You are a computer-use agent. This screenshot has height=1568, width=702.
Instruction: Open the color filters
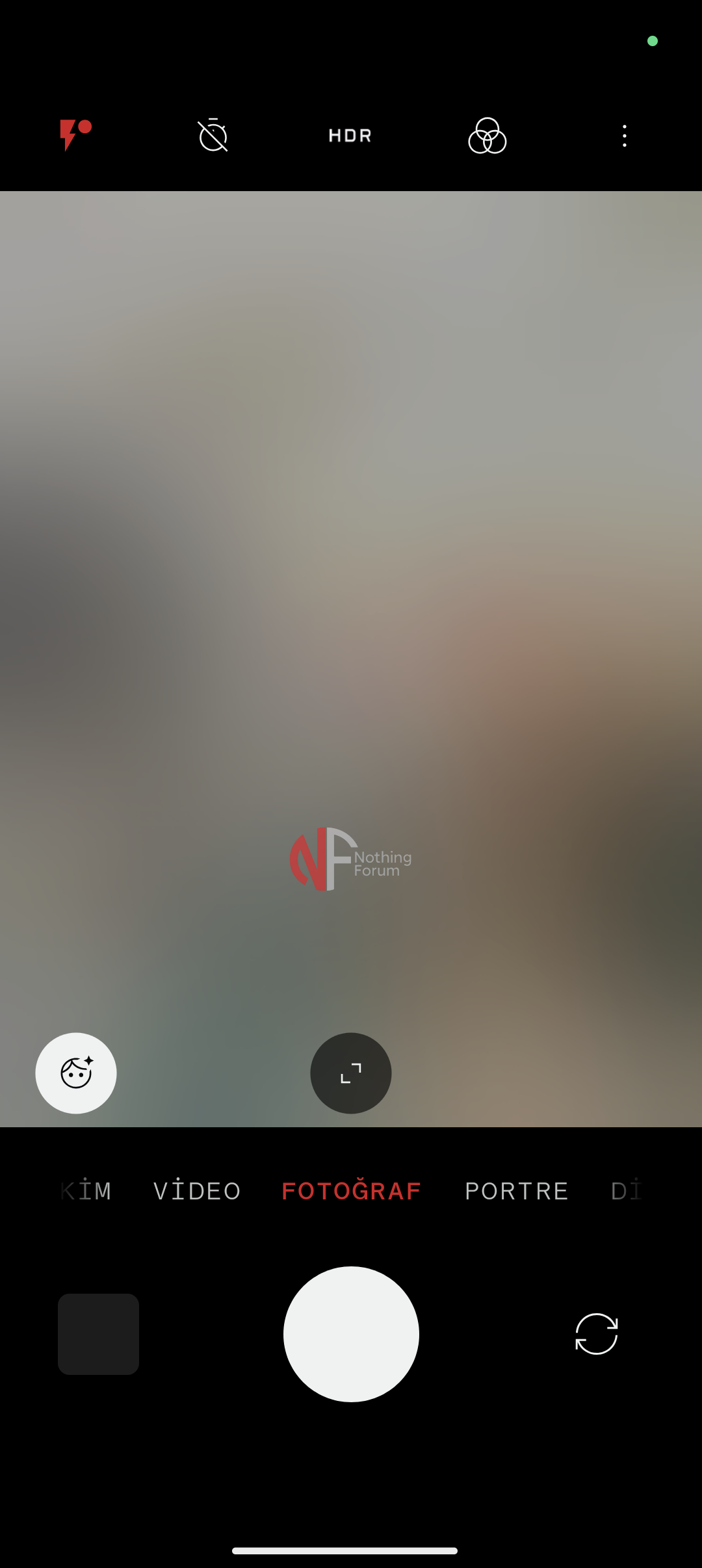[x=487, y=135]
